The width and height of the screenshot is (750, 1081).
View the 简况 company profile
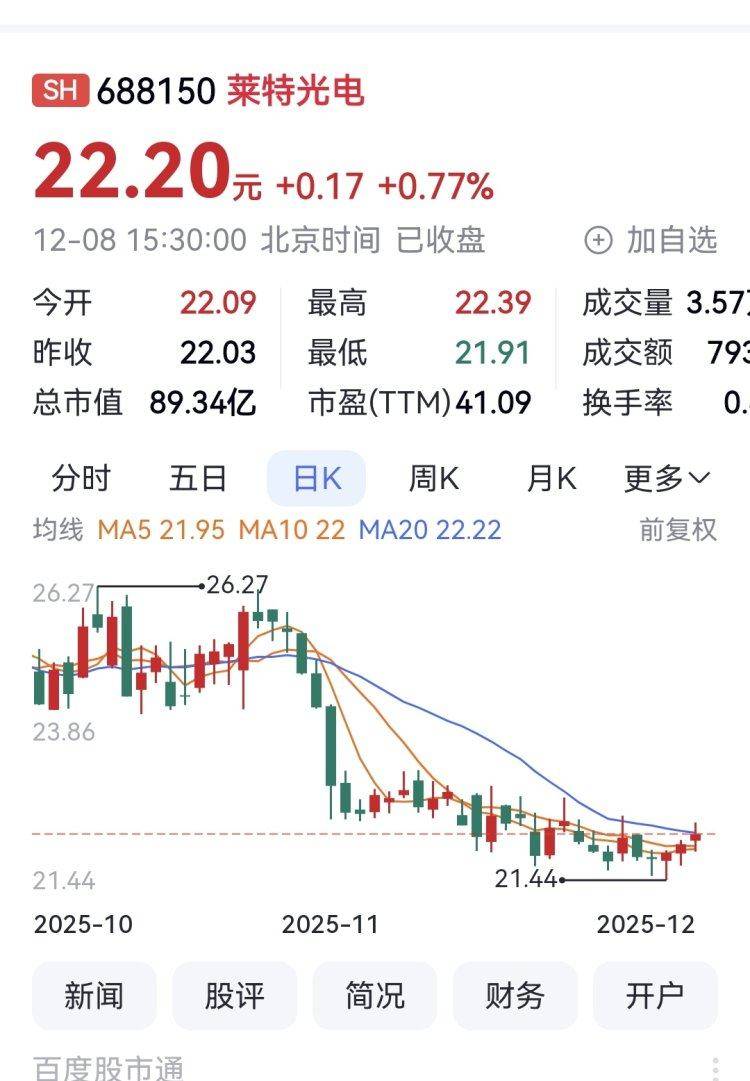(x=375, y=995)
